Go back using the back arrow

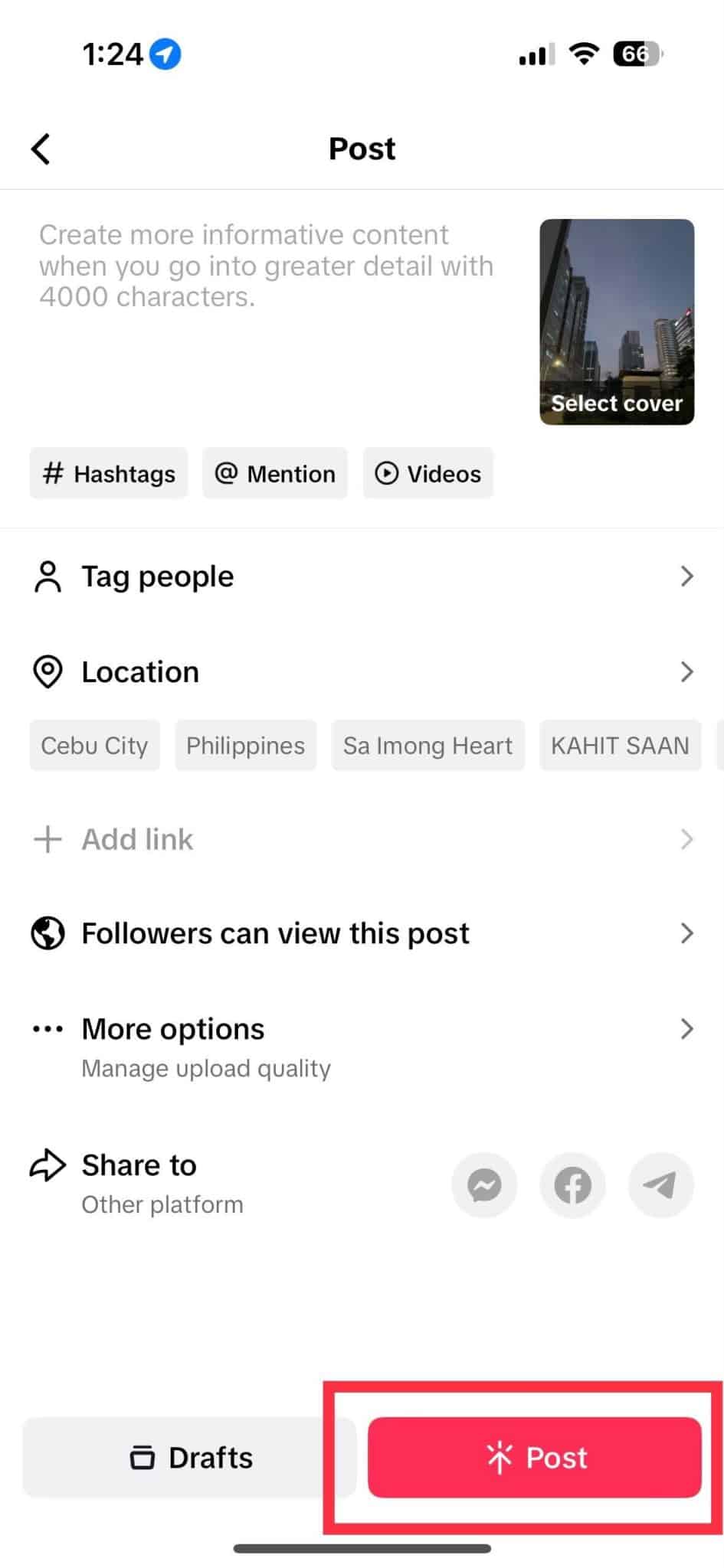tap(41, 148)
